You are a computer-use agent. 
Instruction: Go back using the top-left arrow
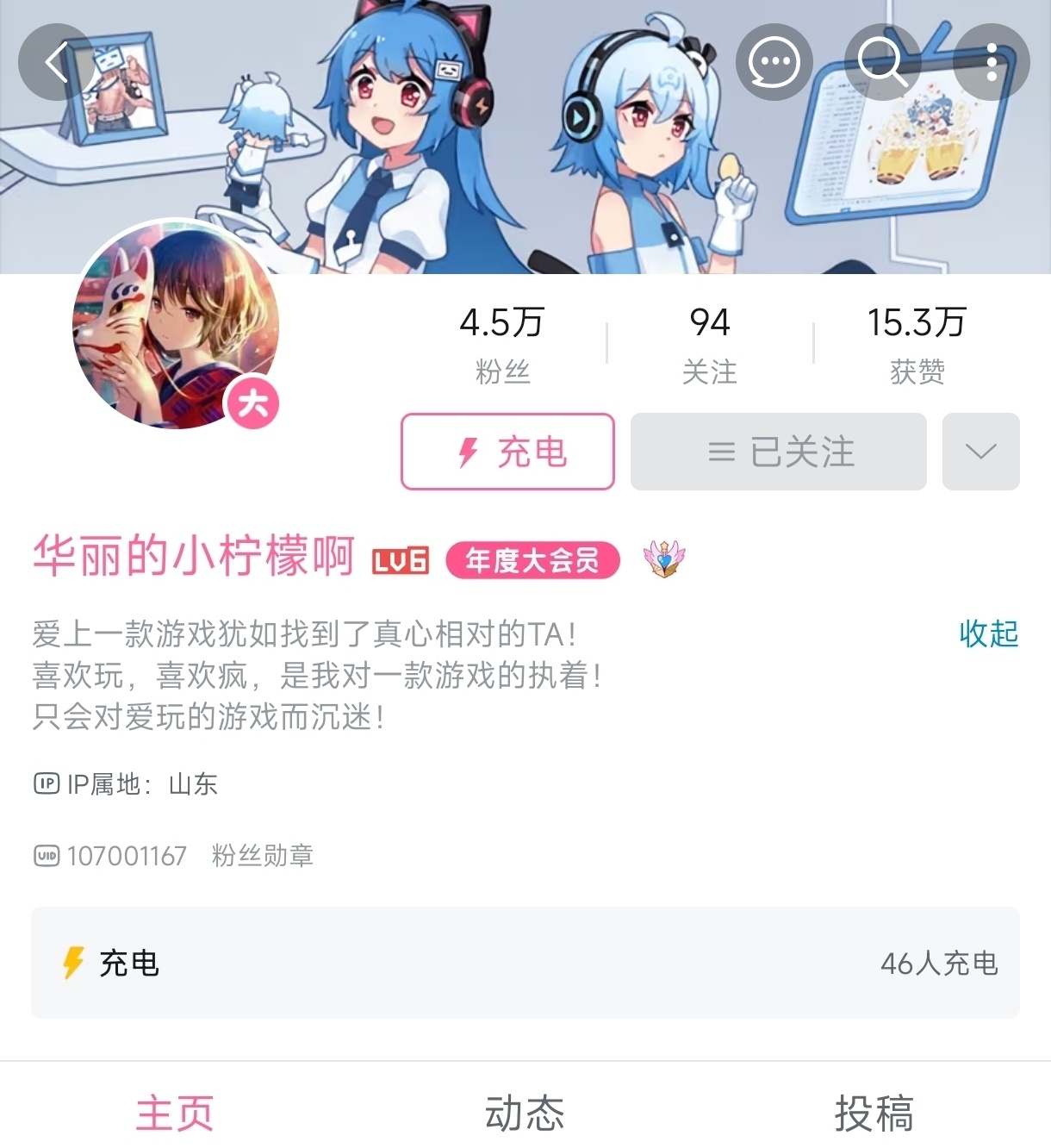[55, 63]
